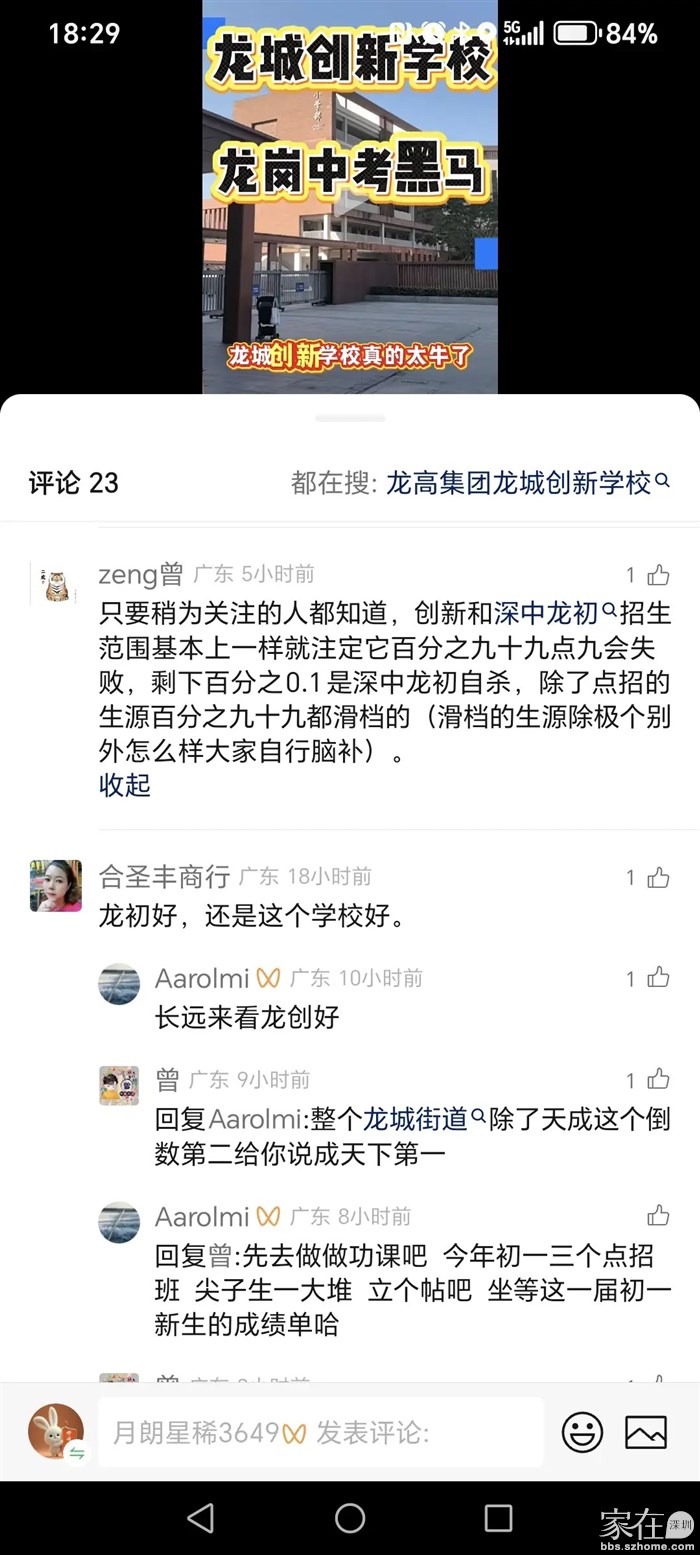Open the emoji picker

pos(582,1432)
